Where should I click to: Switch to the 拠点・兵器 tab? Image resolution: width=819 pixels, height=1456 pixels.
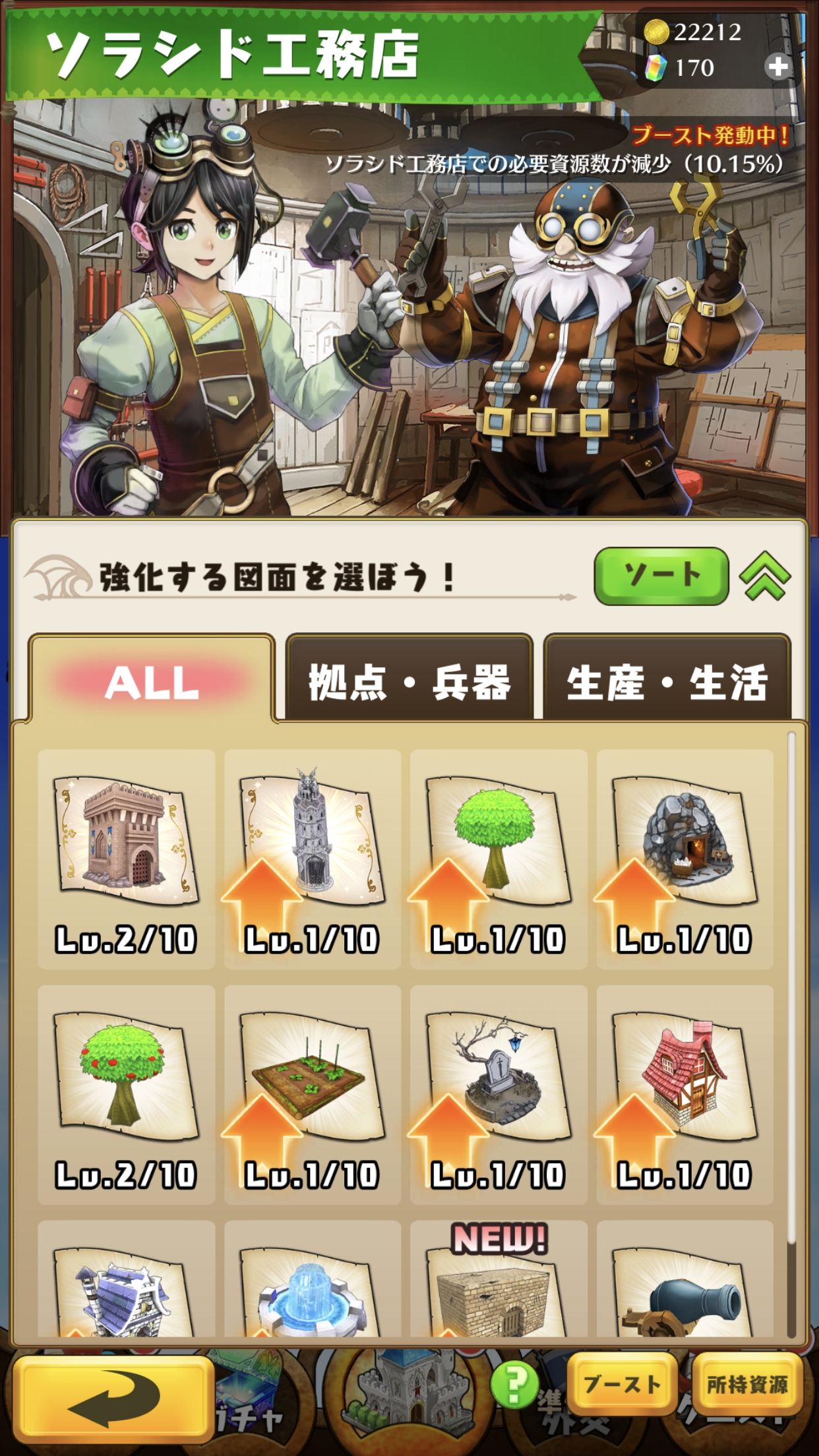click(x=409, y=681)
